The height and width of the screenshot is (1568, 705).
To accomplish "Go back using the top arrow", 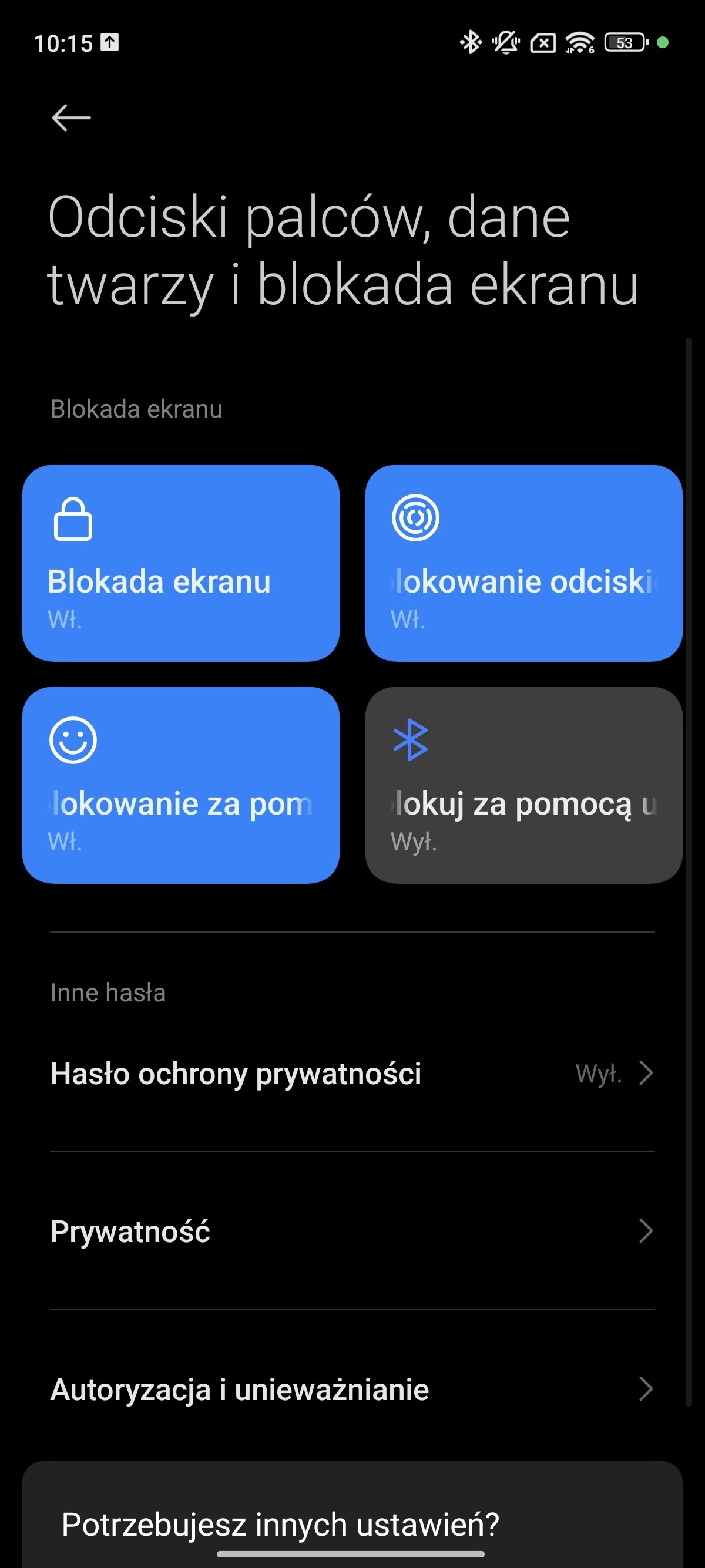I will pyautogui.click(x=71, y=117).
